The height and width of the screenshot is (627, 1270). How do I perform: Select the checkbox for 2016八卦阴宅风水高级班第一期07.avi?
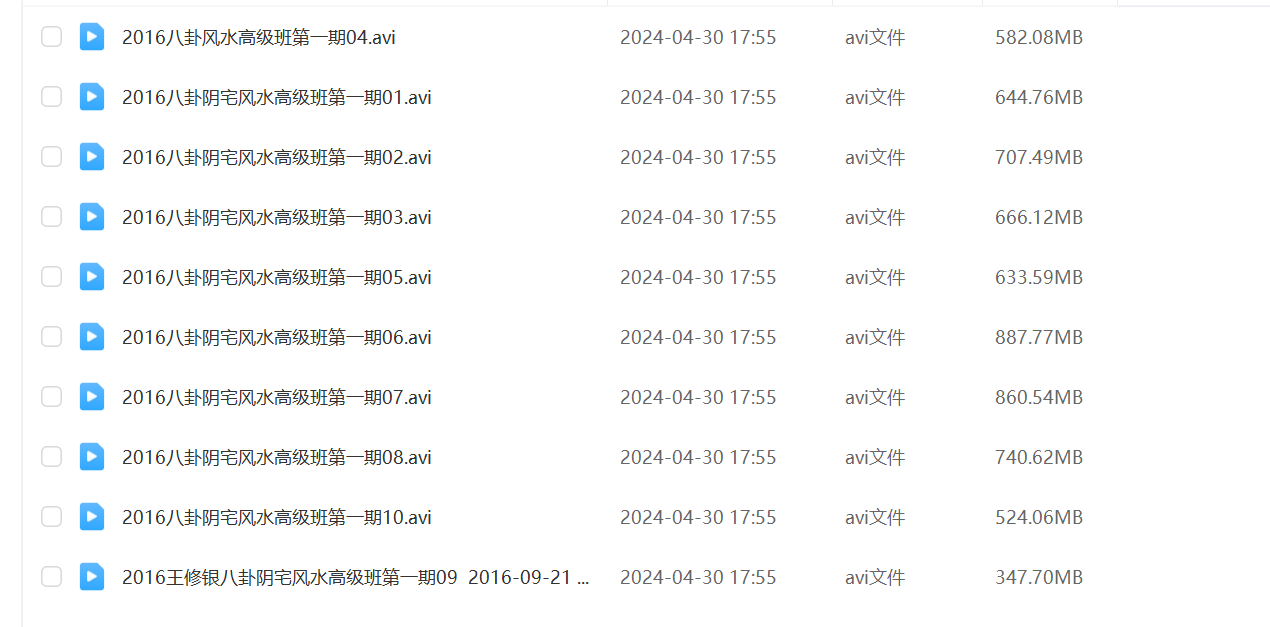tap(51, 397)
